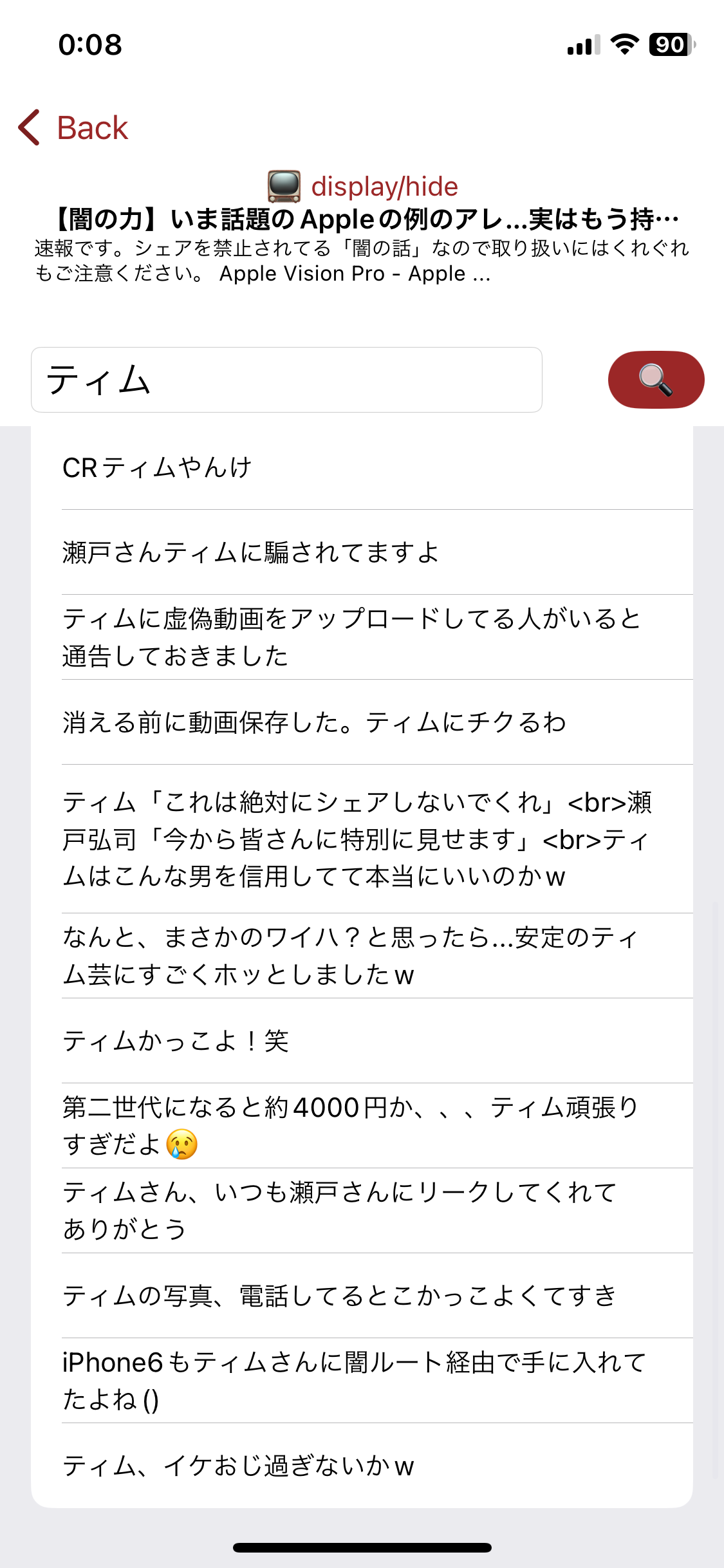Screen dimensions: 724x1568
Task: Run the search with the magnifier button
Action: tap(655, 380)
